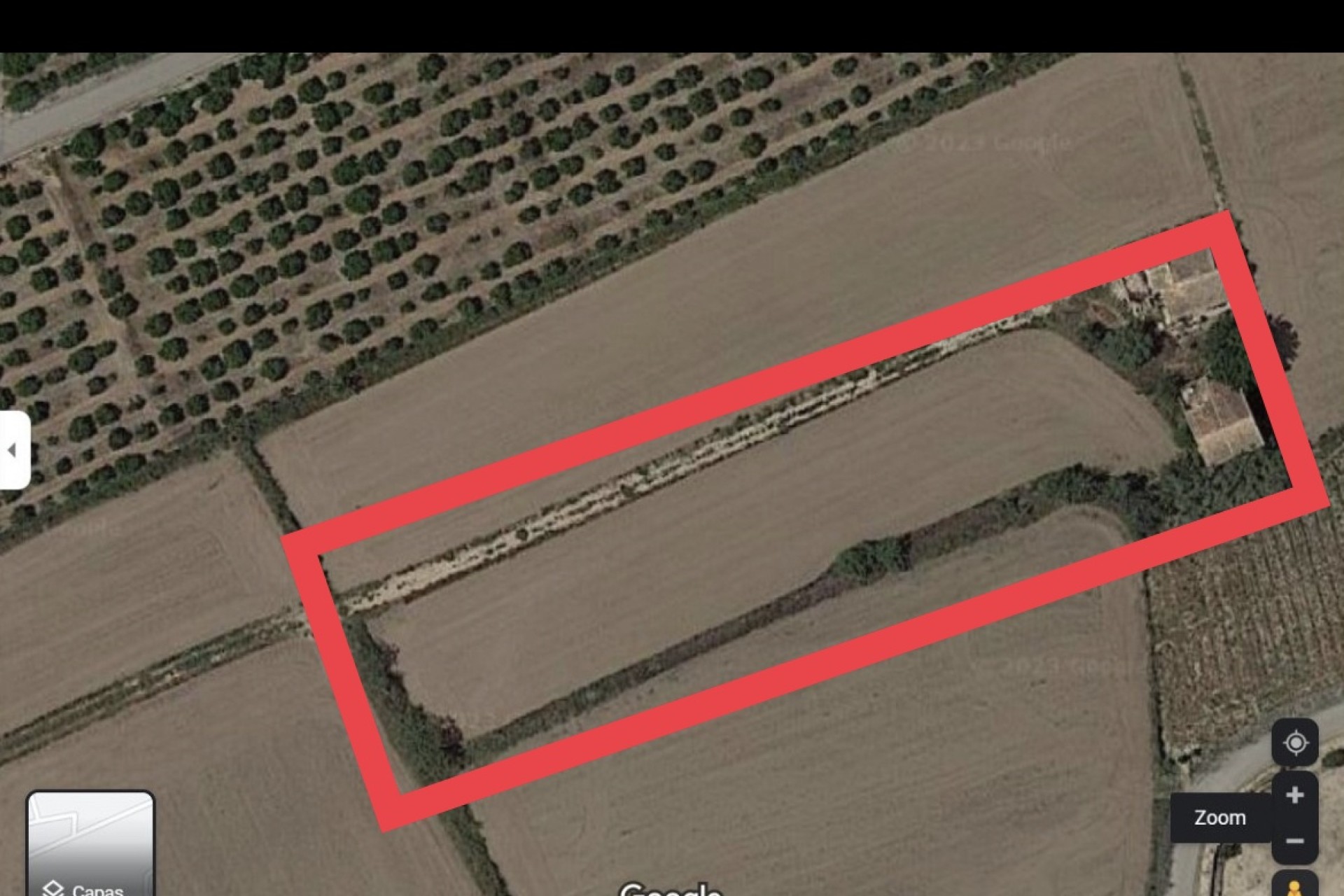Center map on my location
The height and width of the screenshot is (896, 1344).
pos(1295,742)
